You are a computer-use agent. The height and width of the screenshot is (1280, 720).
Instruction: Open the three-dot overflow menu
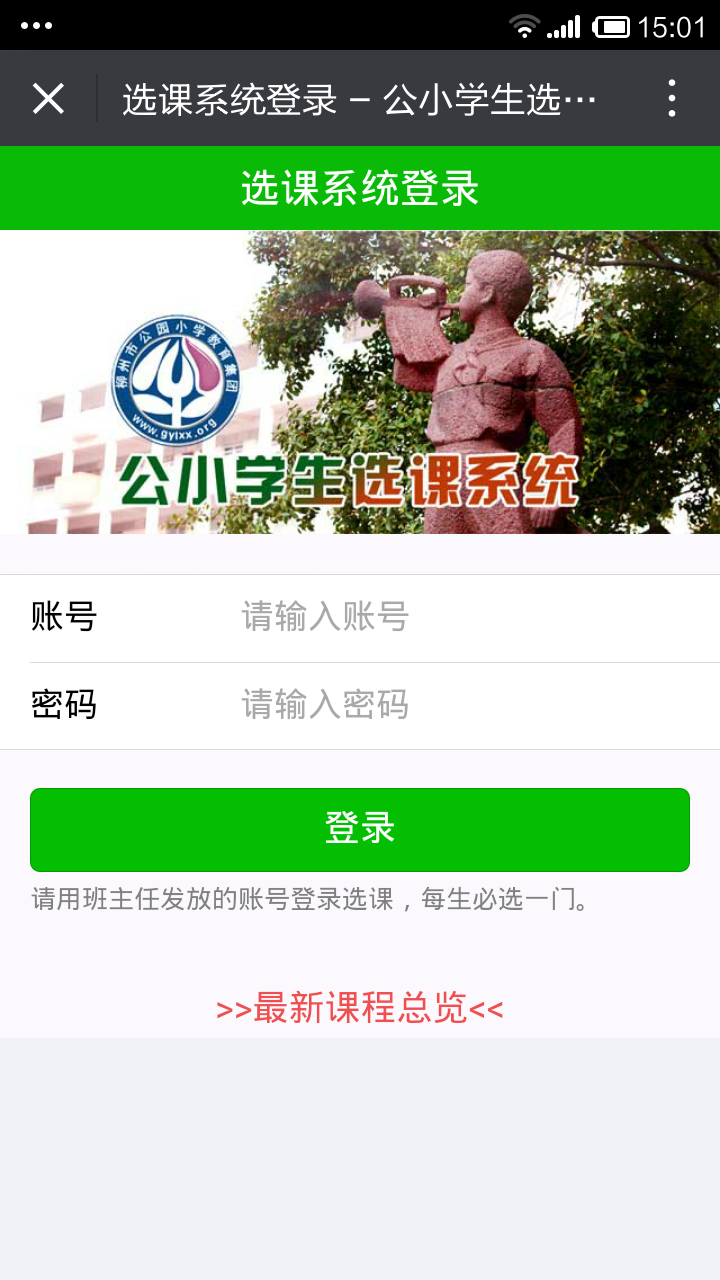coord(672,99)
